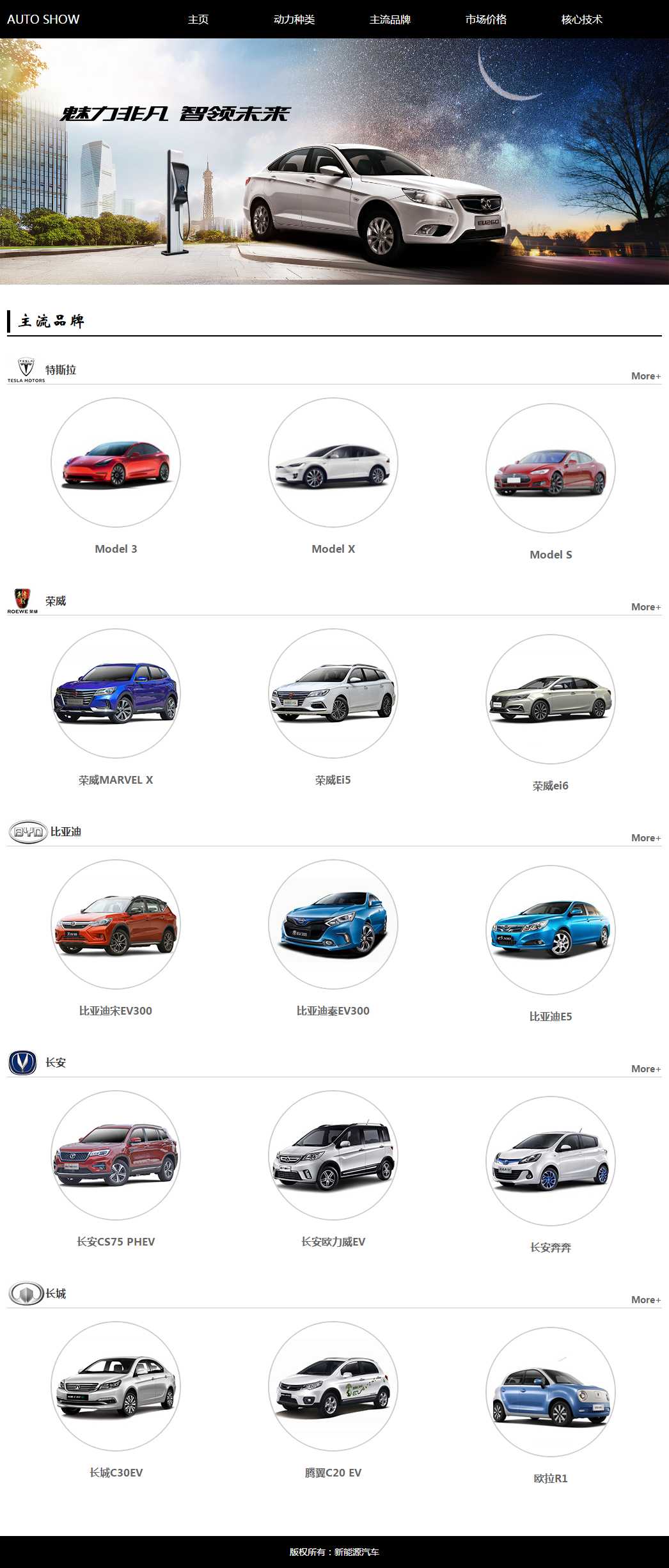Tap More+ in the 特斯拉 section
The width and height of the screenshot is (669, 1568).
coord(645,376)
